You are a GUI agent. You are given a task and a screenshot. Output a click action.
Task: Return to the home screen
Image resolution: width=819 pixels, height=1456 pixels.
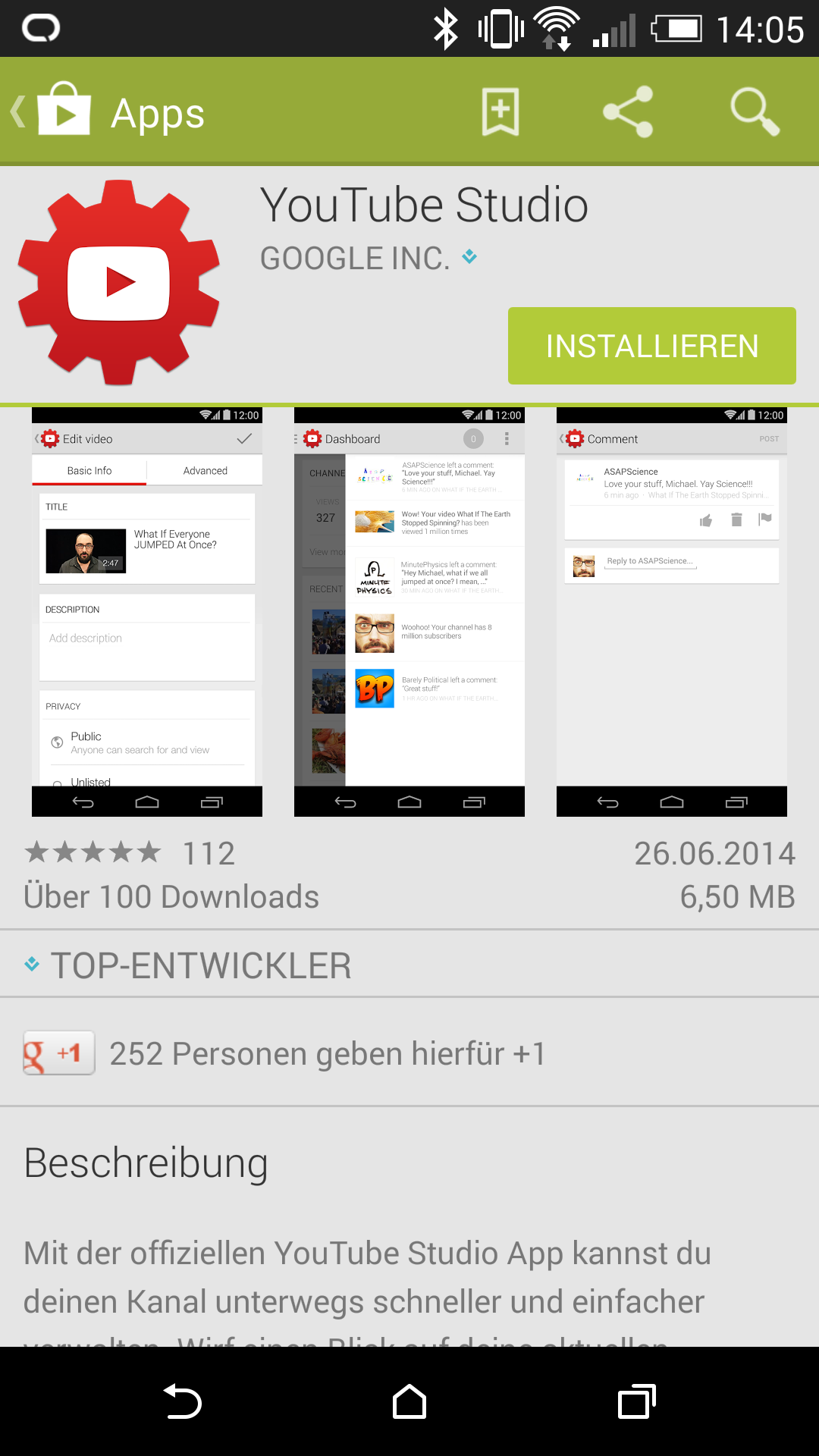409,1401
